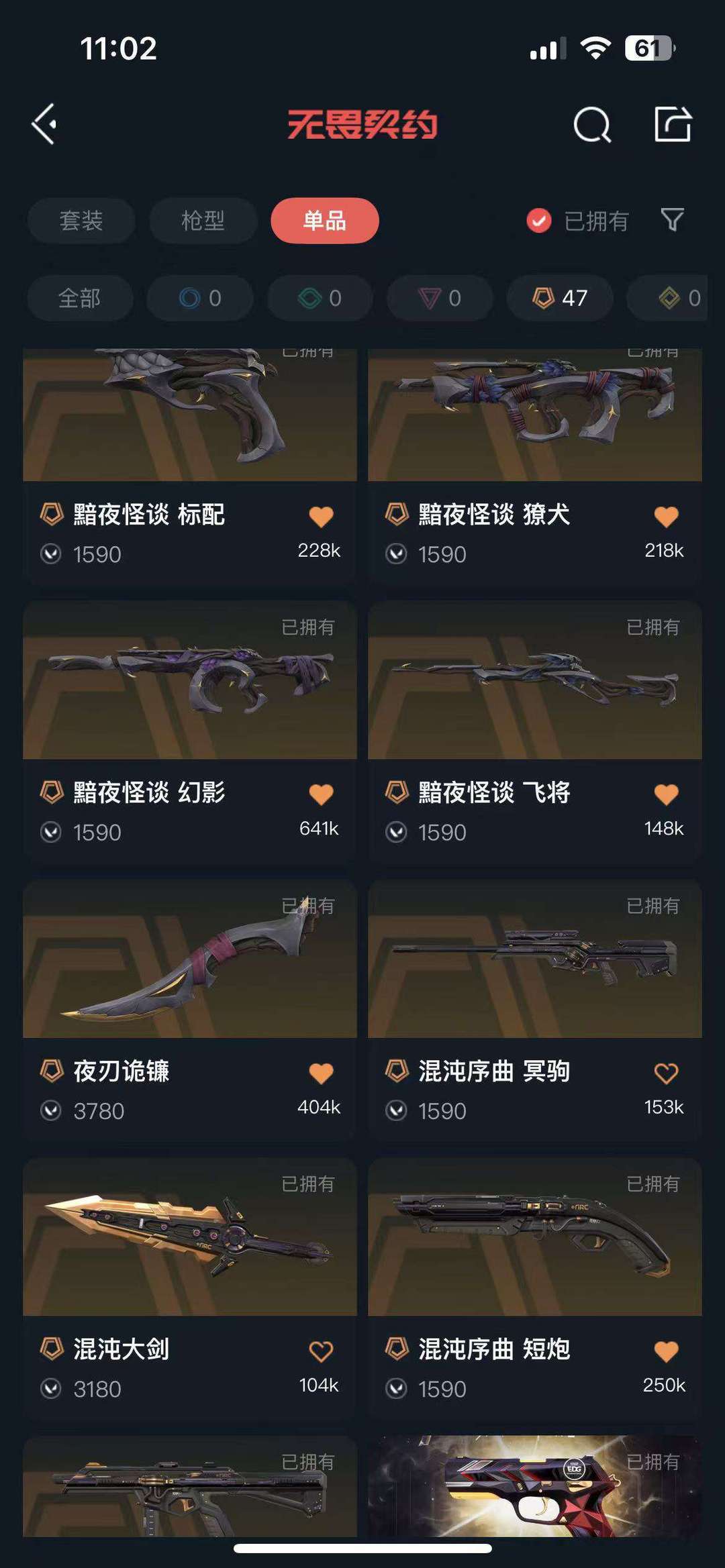Screen dimensions: 725x1568
Task: Remove the like from 黯夜怪谈 飞将
Action: (666, 794)
